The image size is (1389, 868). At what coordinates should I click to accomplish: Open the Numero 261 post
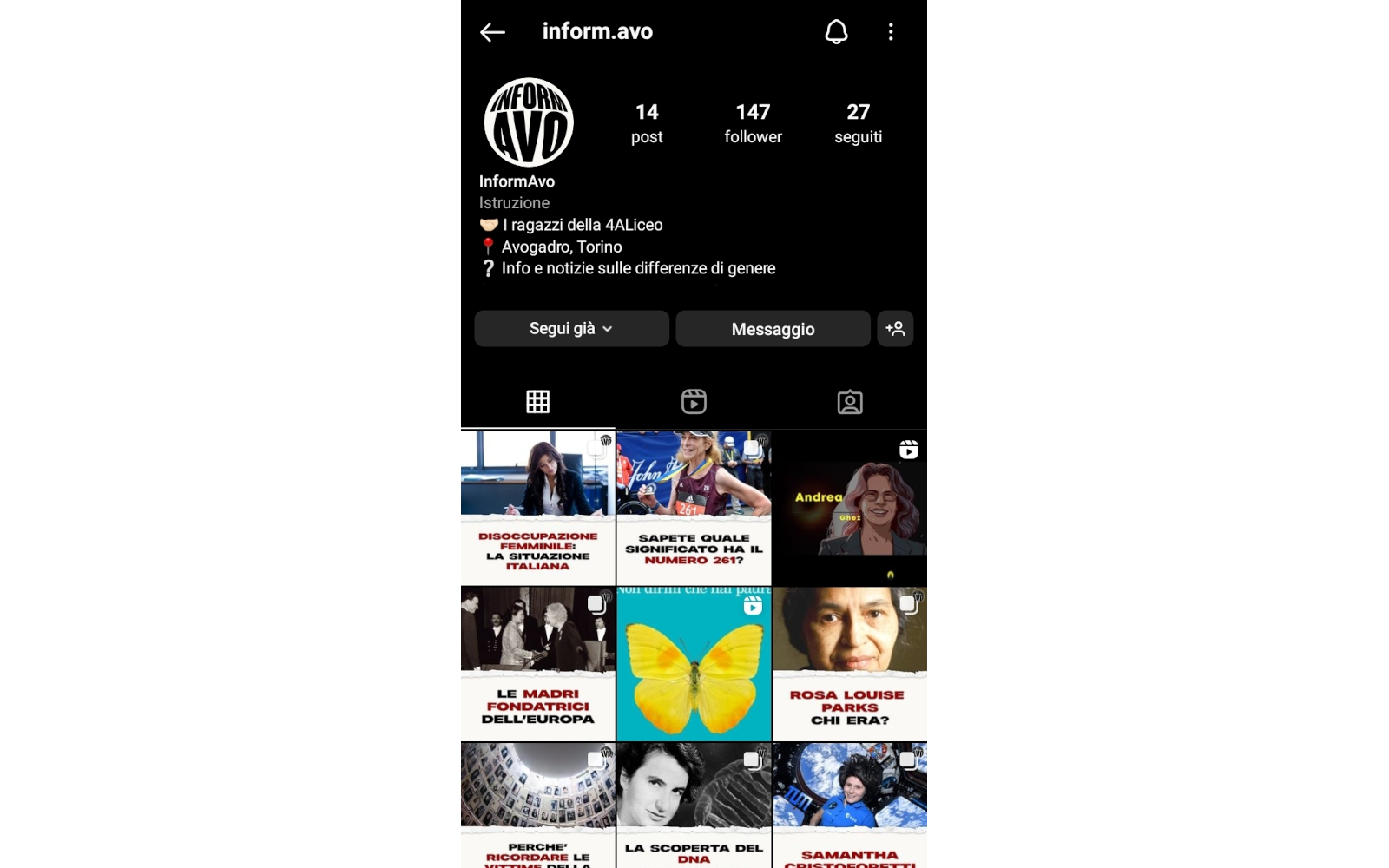[694, 508]
